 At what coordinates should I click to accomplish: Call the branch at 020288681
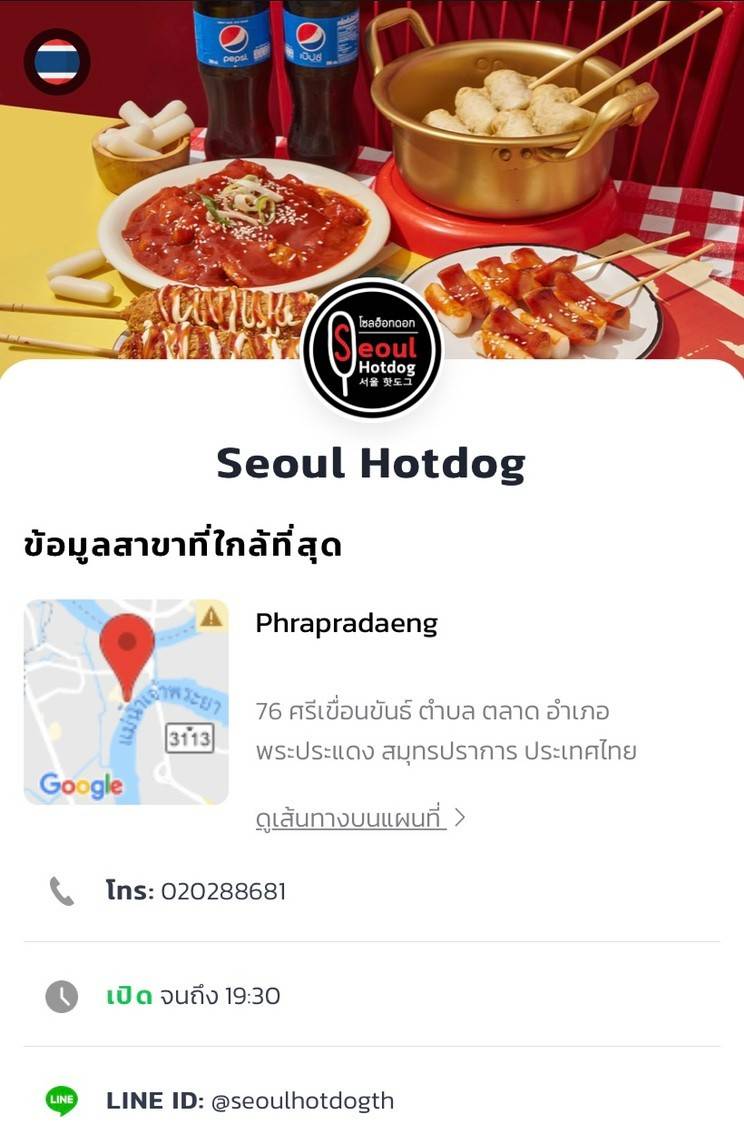tap(222, 891)
